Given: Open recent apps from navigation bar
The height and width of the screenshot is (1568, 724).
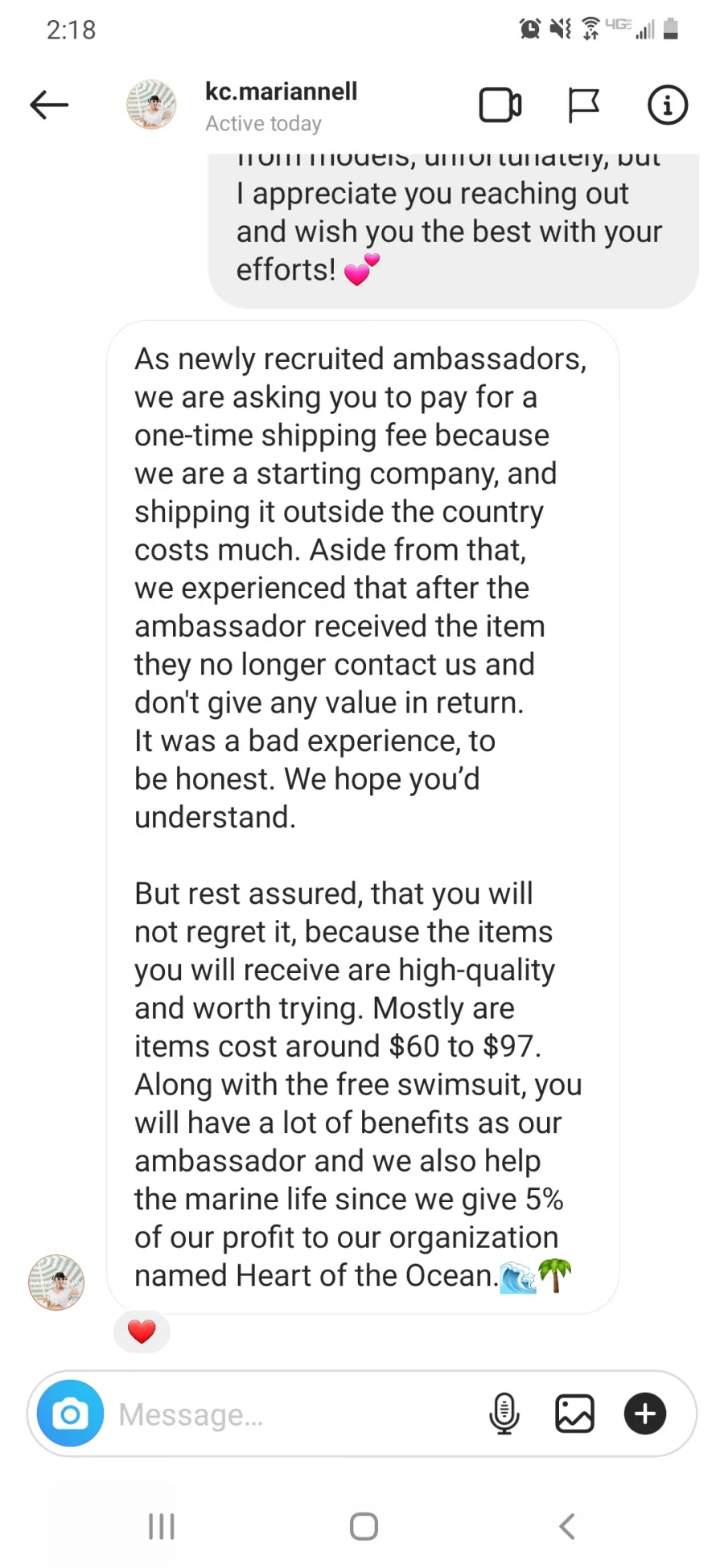Looking at the screenshot, I should 162,1525.
